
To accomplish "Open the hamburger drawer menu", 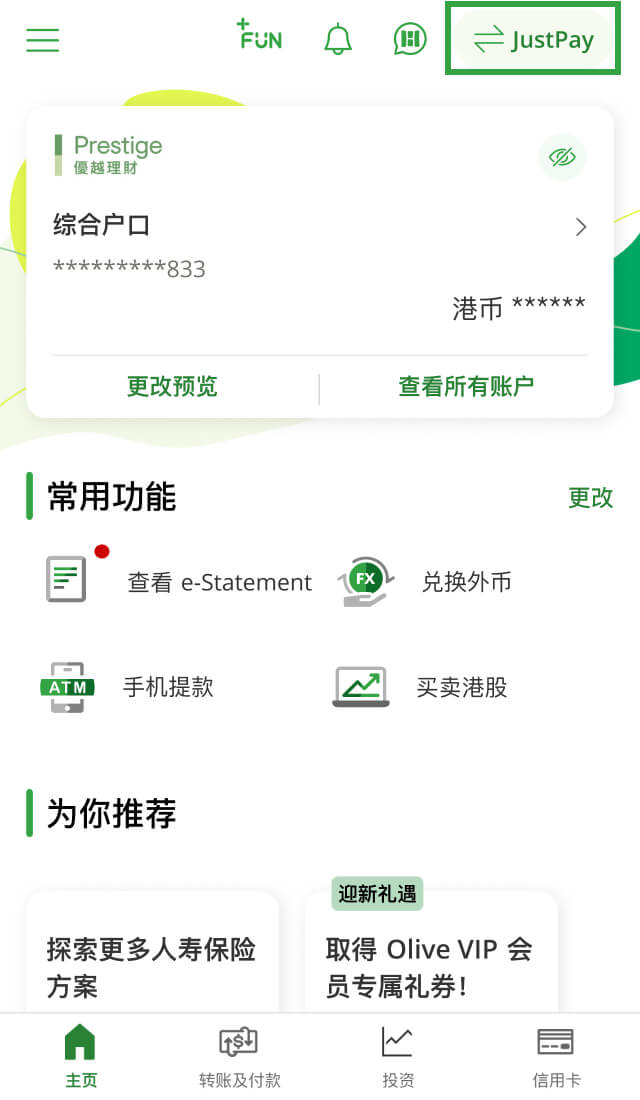I will click(43, 40).
